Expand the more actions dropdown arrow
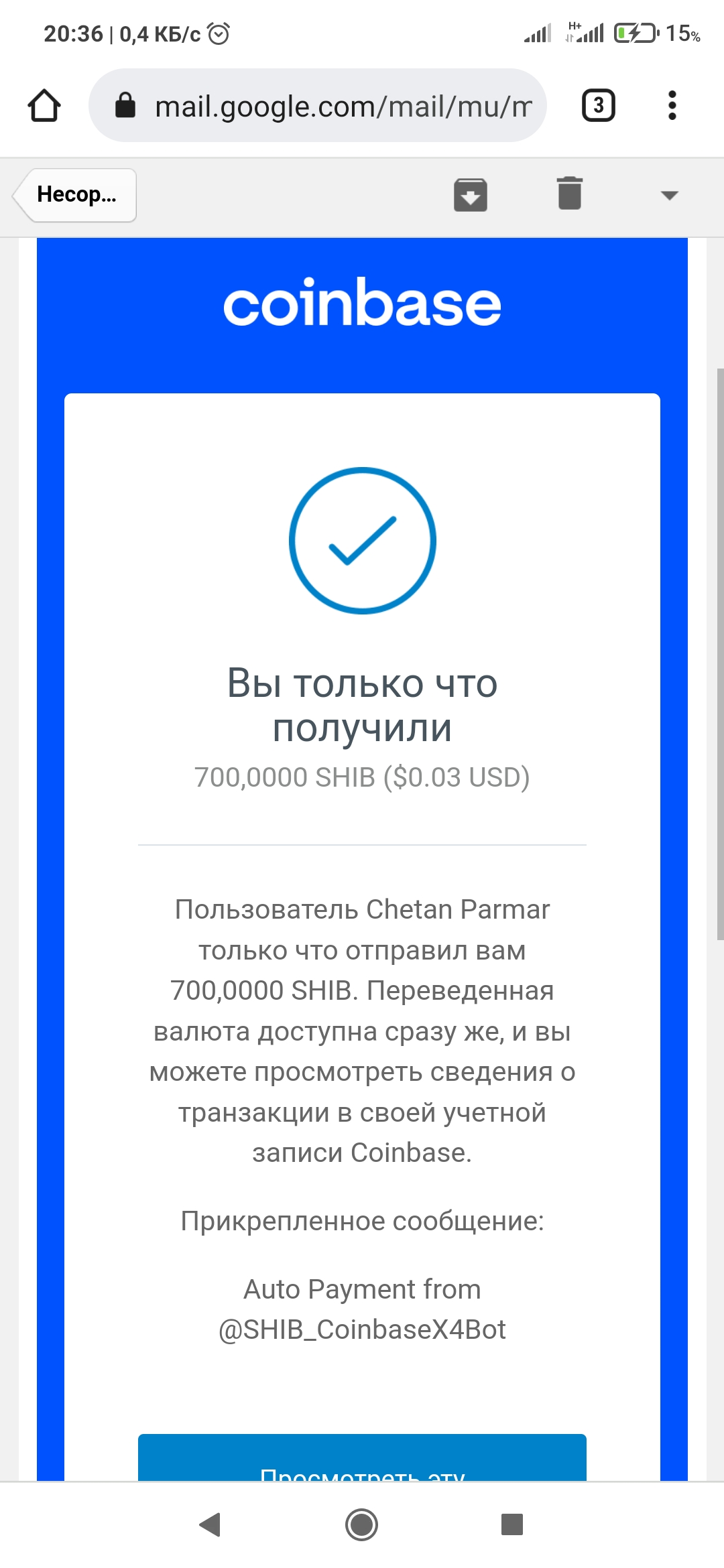 (x=670, y=195)
